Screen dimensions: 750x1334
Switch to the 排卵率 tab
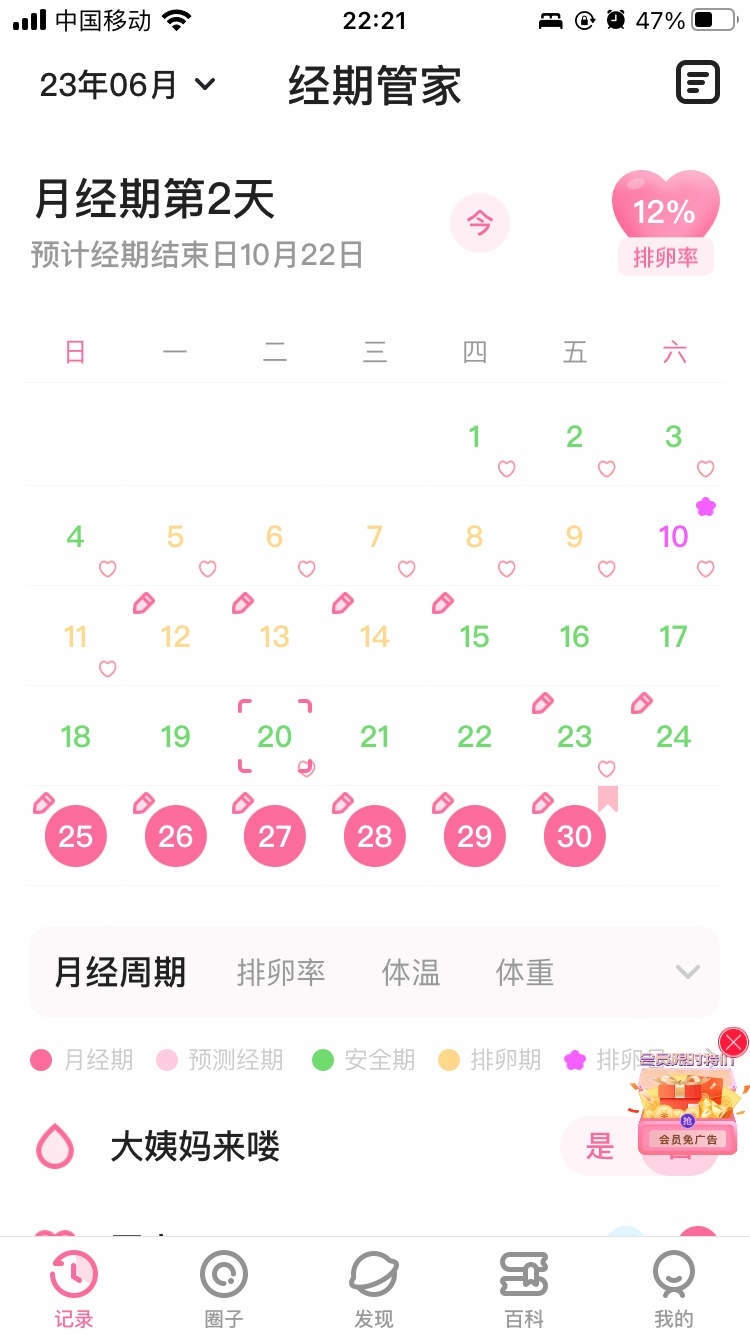(281, 972)
